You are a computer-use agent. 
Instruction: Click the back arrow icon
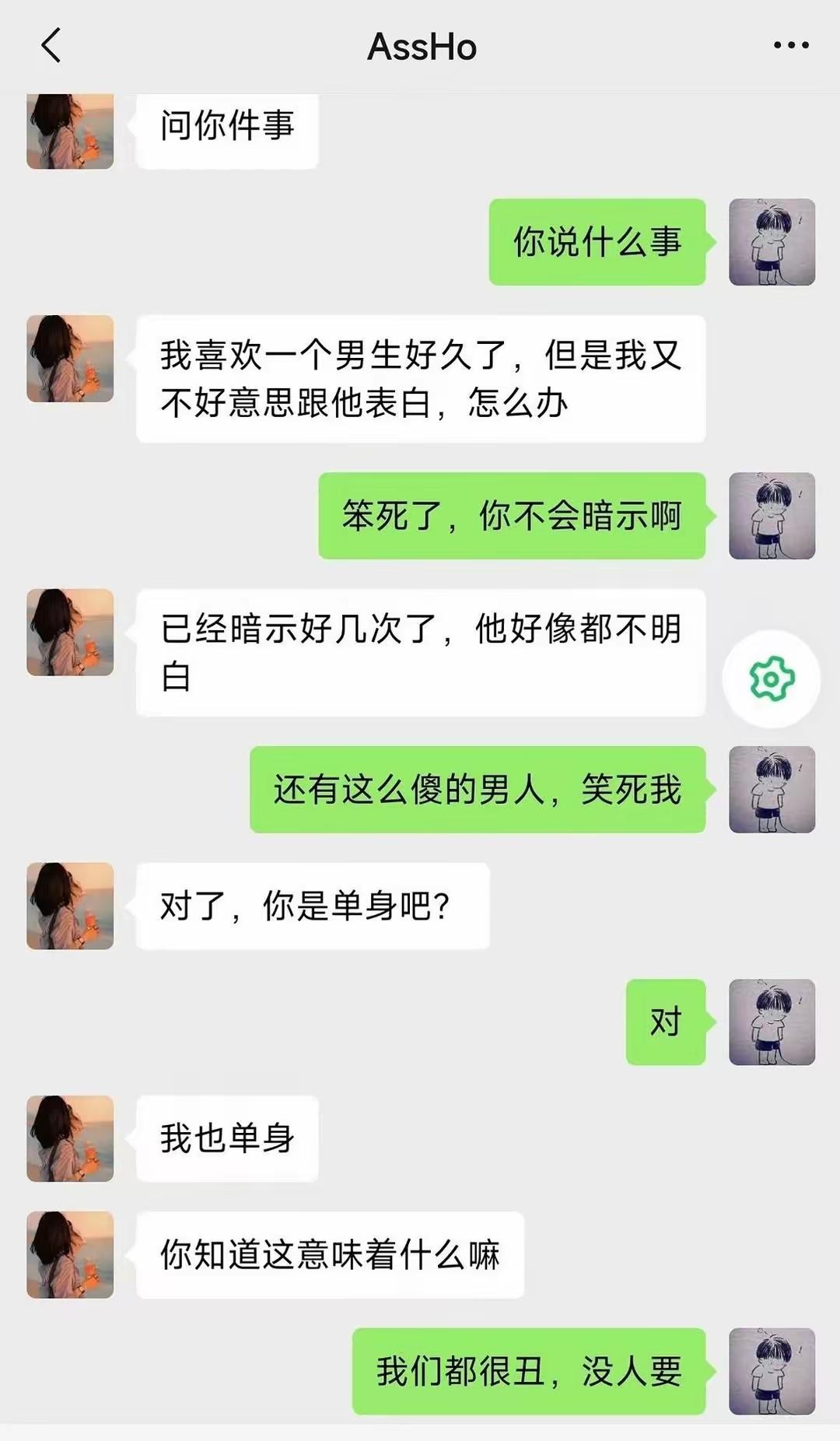point(49,47)
